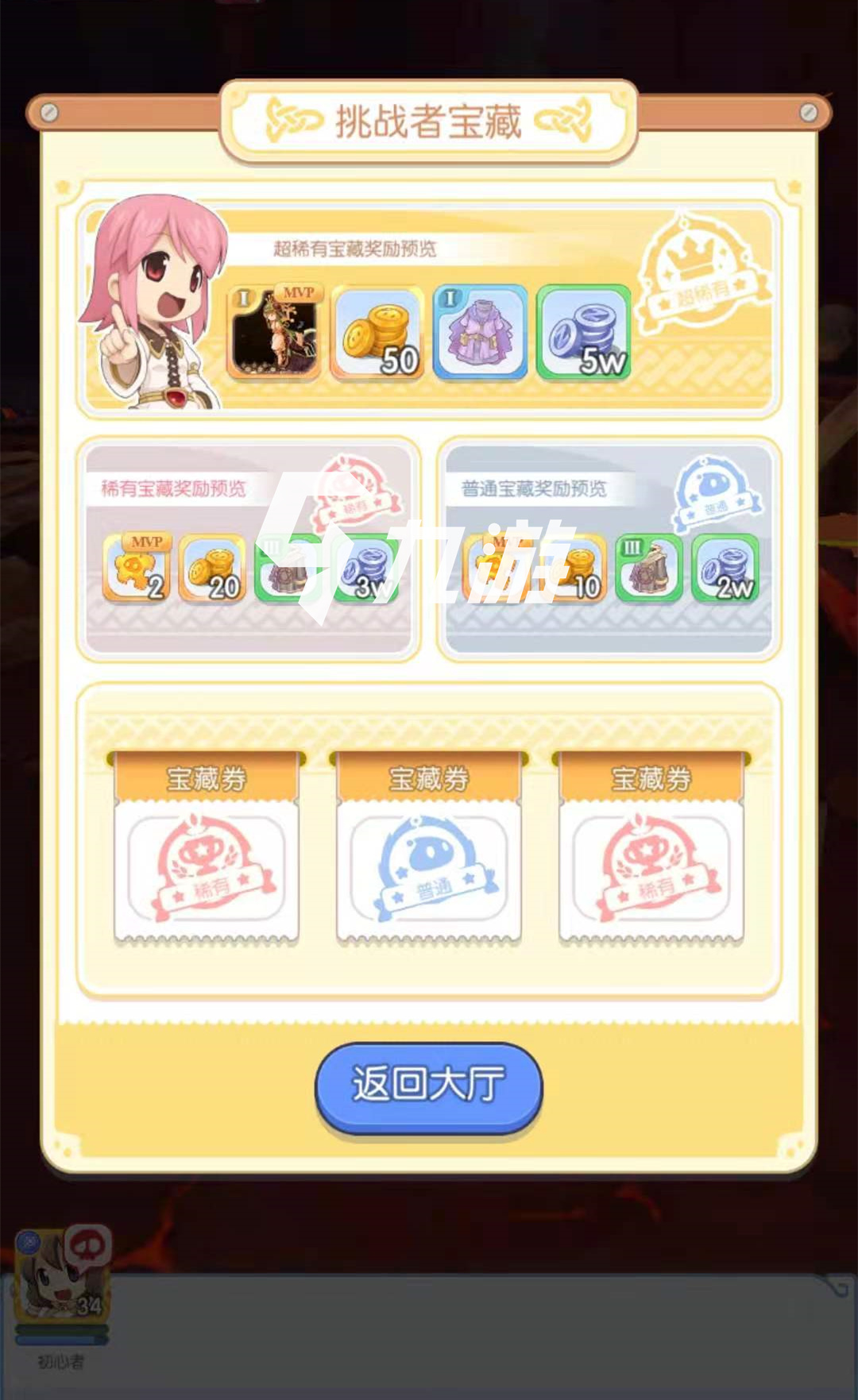View the 2w silver coins normal reward
858x1400 pixels.
tap(725, 568)
